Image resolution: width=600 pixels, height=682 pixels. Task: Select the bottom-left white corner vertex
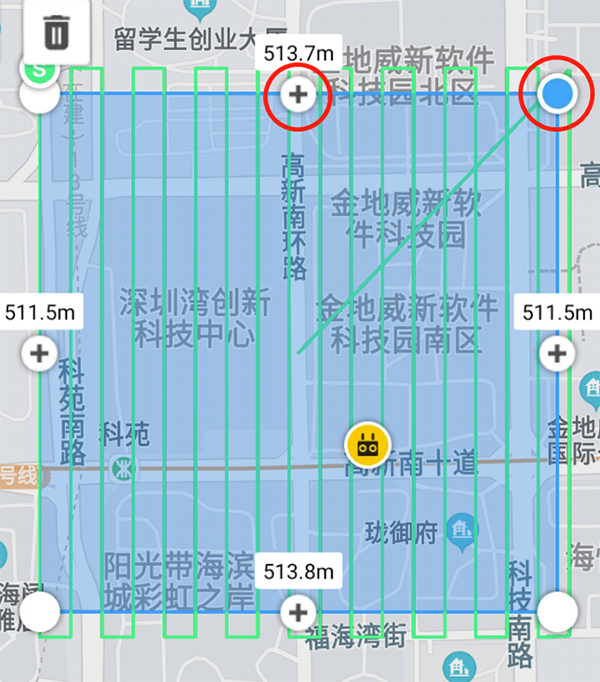(40, 611)
